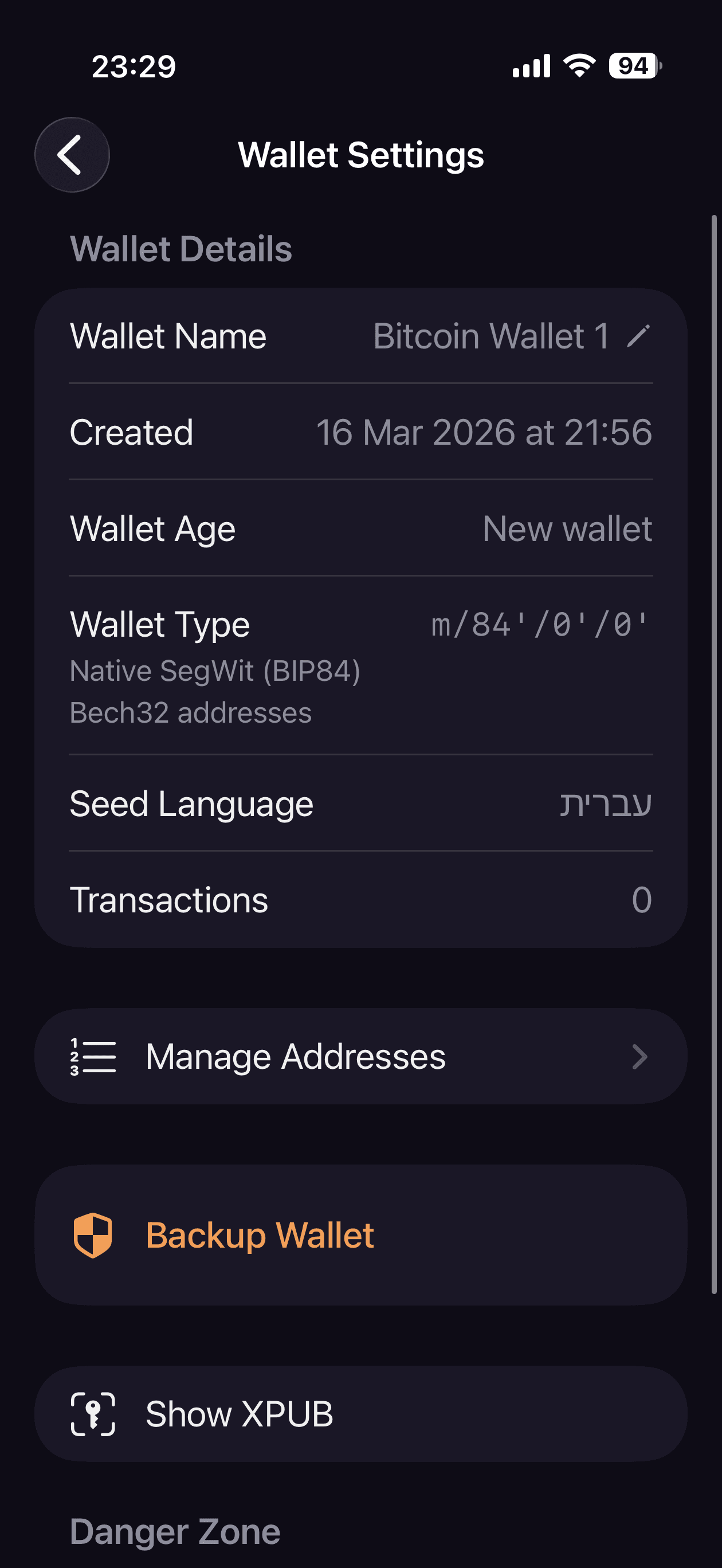Tap the numbered list icon beside Manage Addresses
Viewport: 722px width, 1568px height.
tap(95, 1057)
